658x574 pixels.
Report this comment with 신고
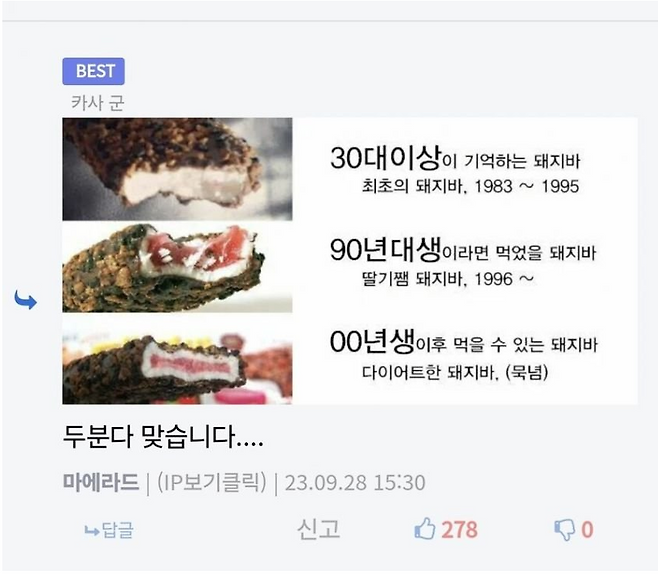point(319,529)
